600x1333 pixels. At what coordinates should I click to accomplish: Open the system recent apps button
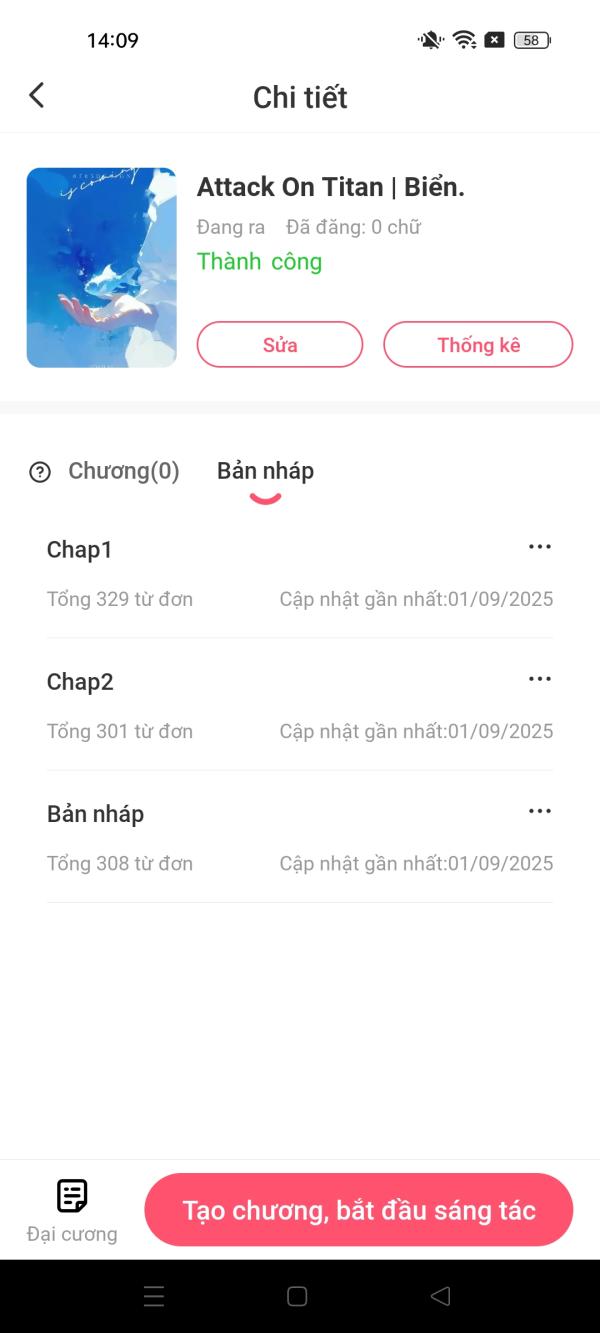tap(154, 1296)
